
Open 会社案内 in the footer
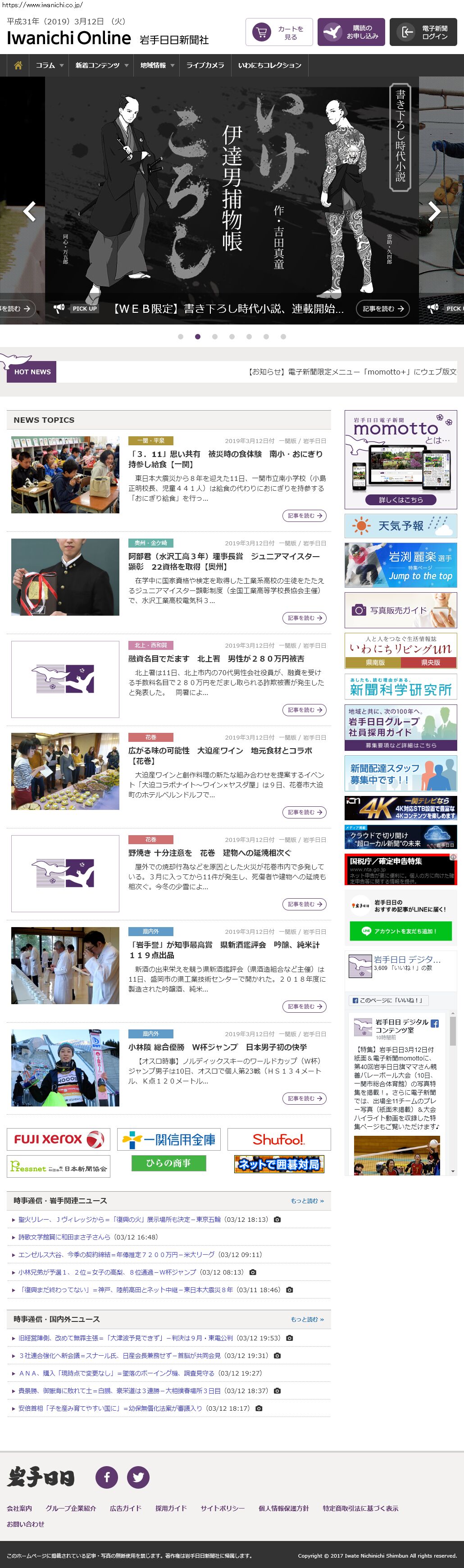click(19, 1508)
